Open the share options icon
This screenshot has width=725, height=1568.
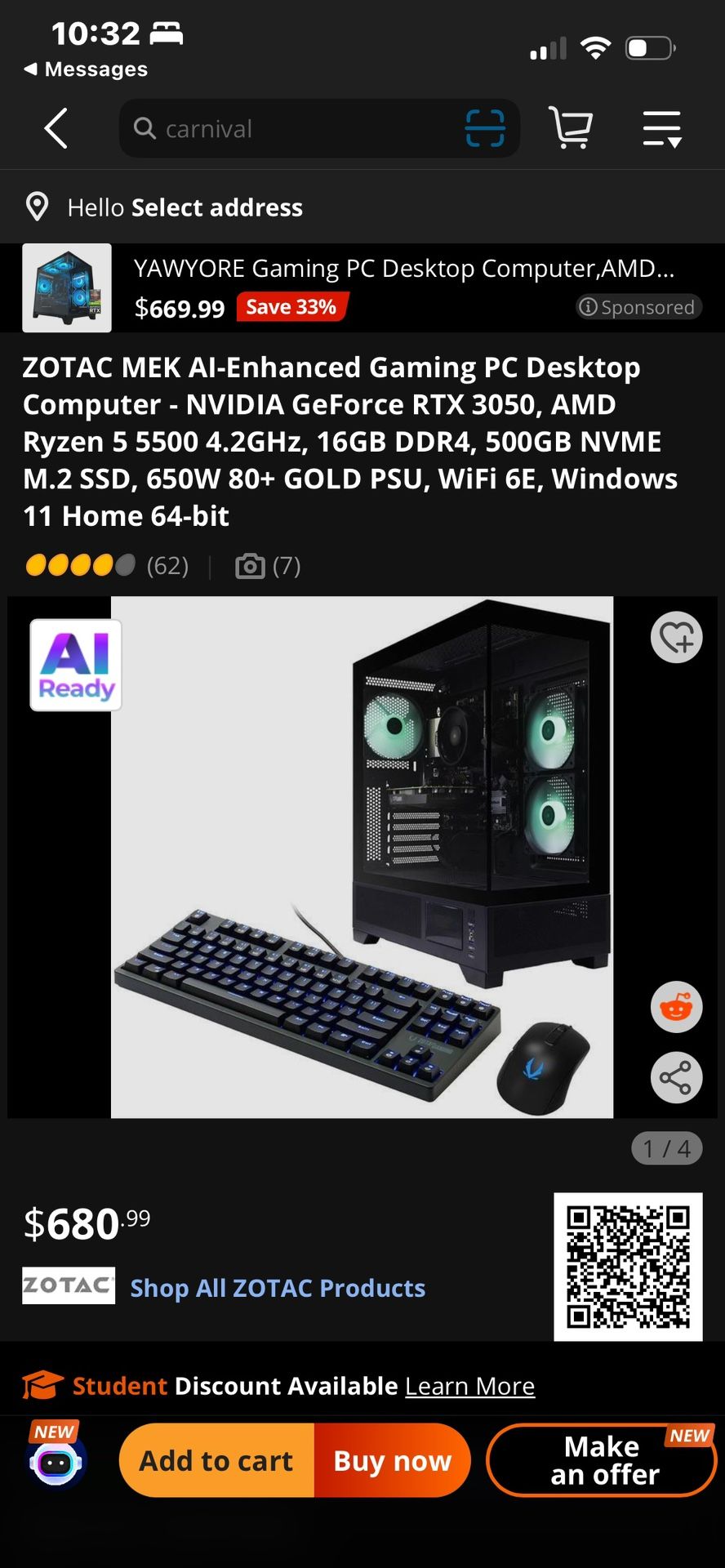(676, 1078)
